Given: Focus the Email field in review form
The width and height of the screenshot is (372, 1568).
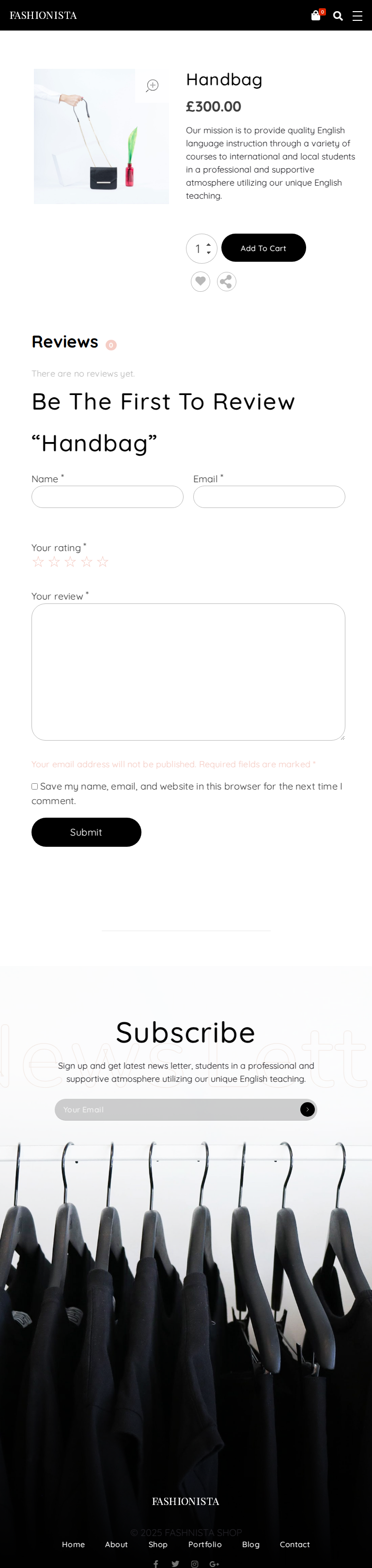Looking at the screenshot, I should [269, 497].
